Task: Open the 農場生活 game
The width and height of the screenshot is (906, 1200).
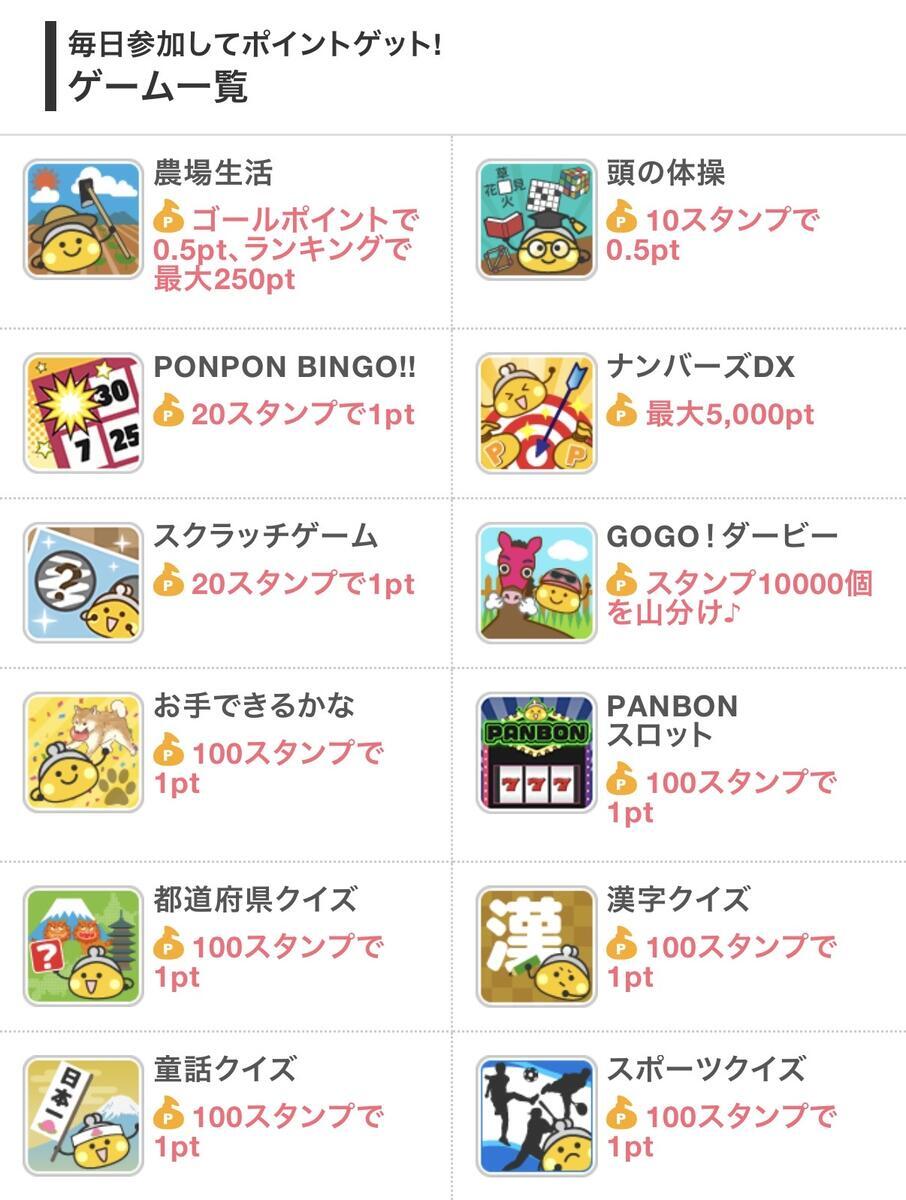Action: coord(226,231)
